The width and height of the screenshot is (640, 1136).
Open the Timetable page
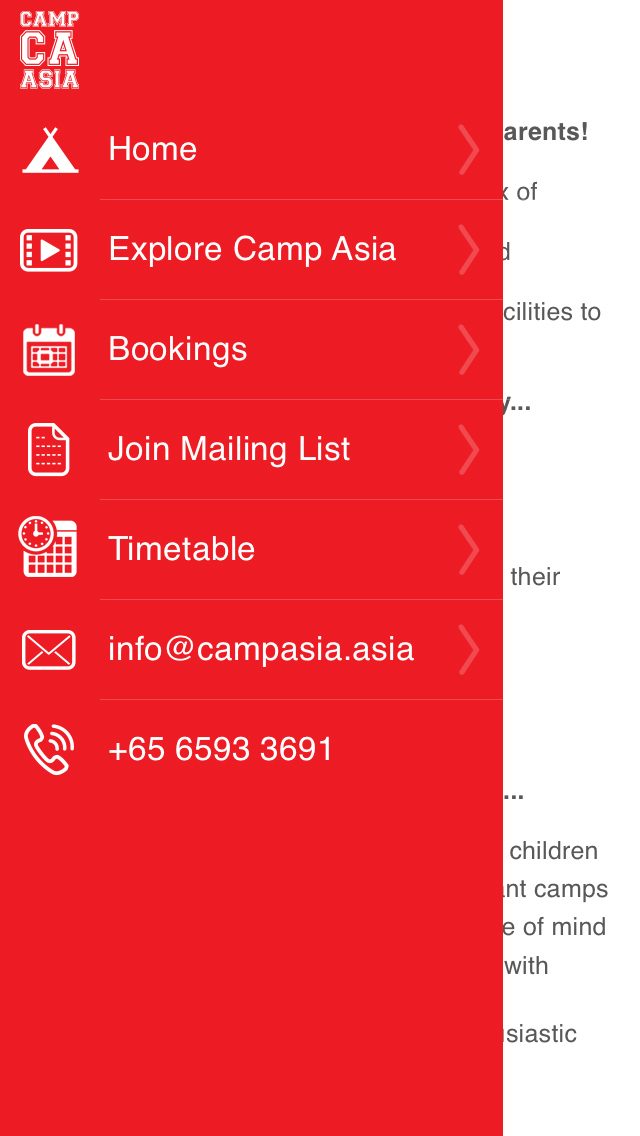point(181,549)
